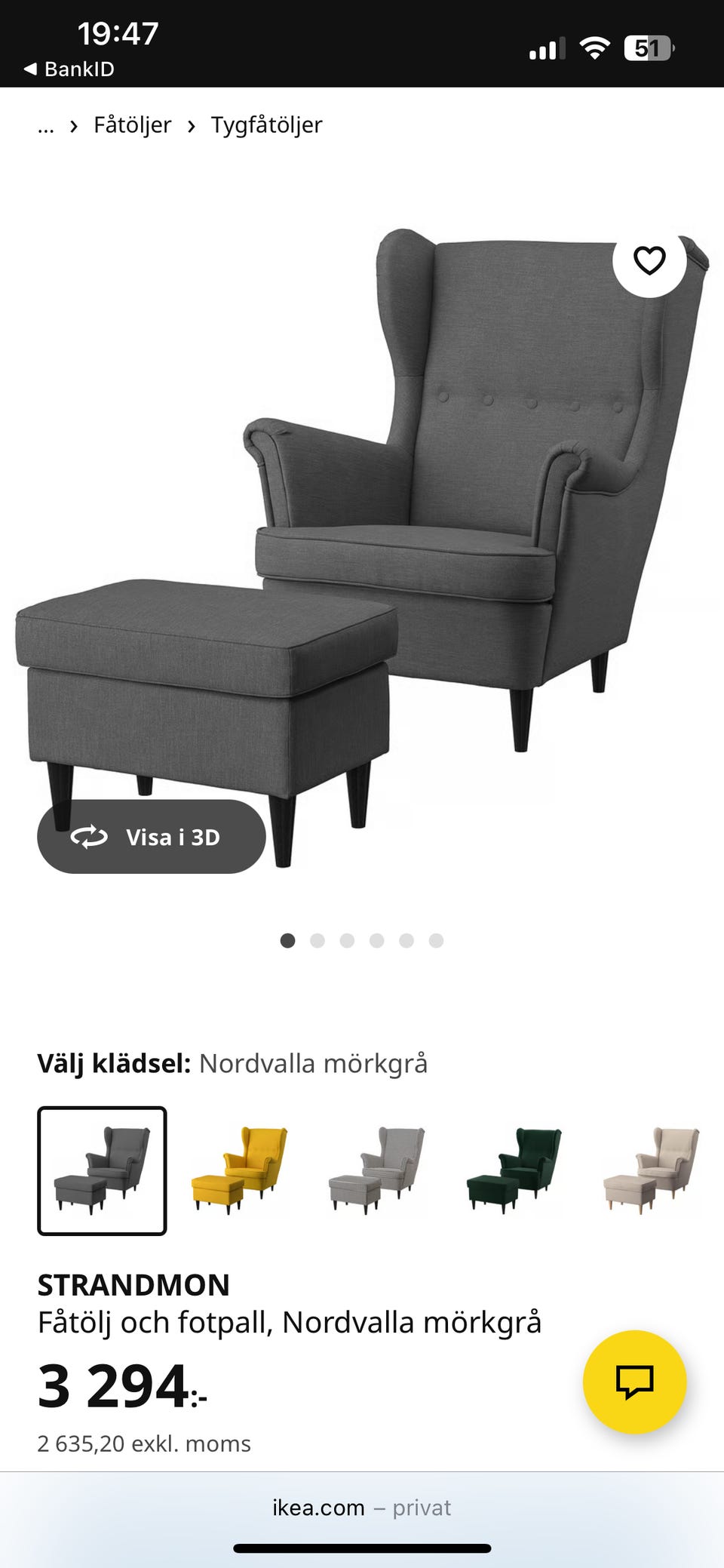
Task: Jump to the last carousel dot
Action: coord(436,940)
